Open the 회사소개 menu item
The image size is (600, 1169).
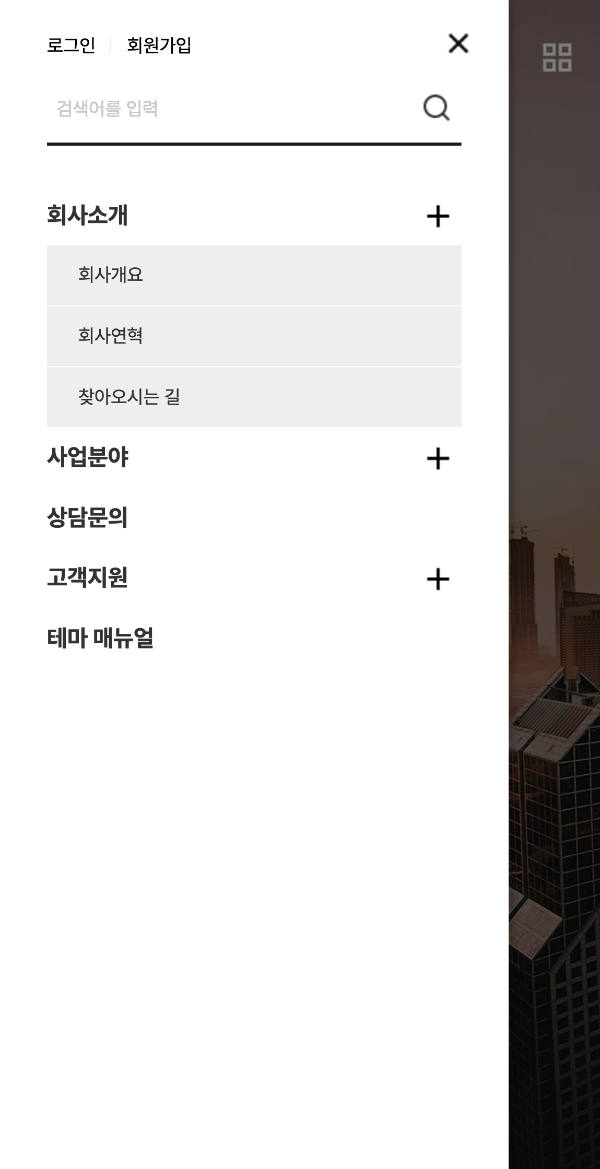88,215
